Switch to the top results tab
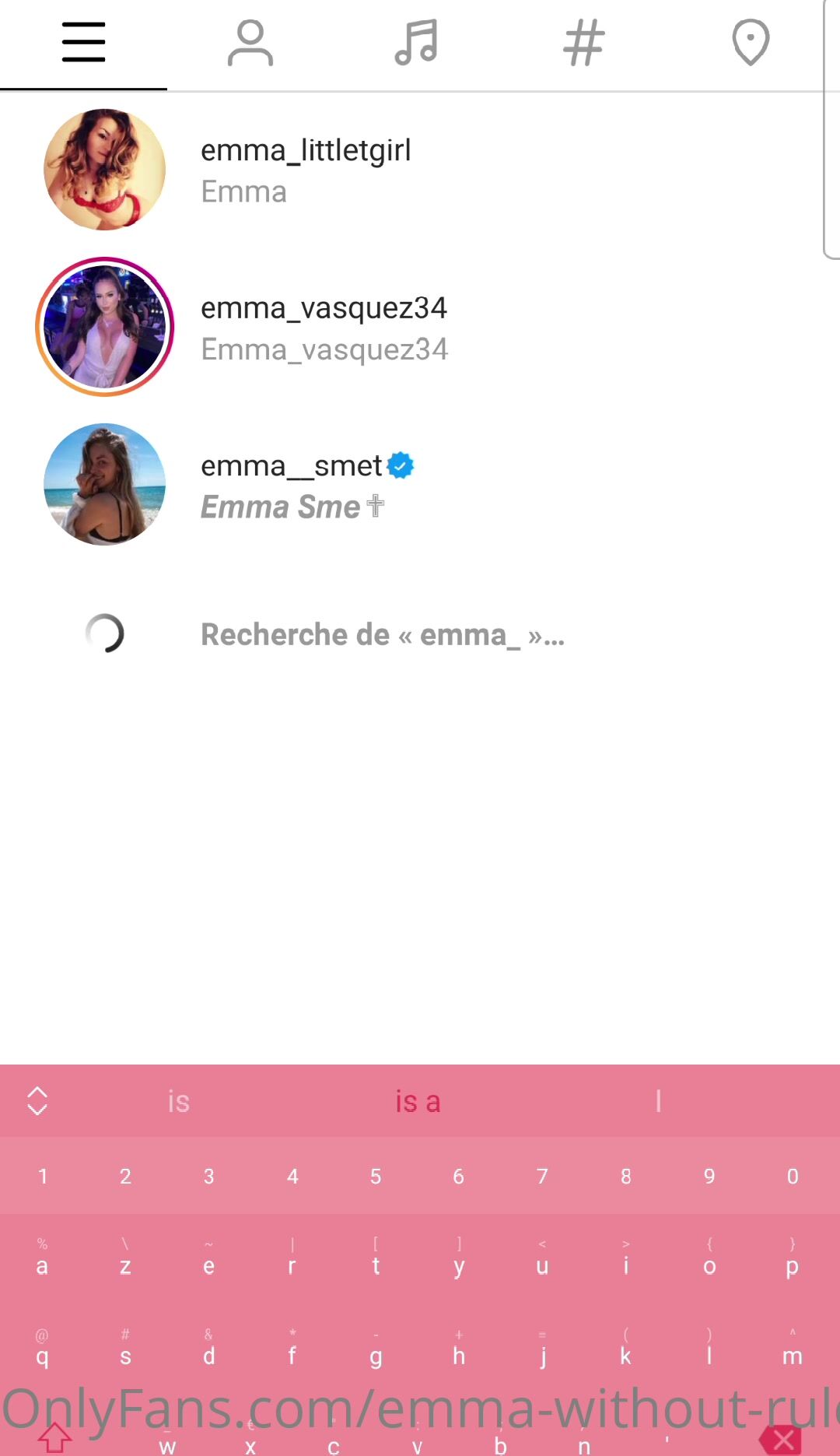 tap(83, 43)
